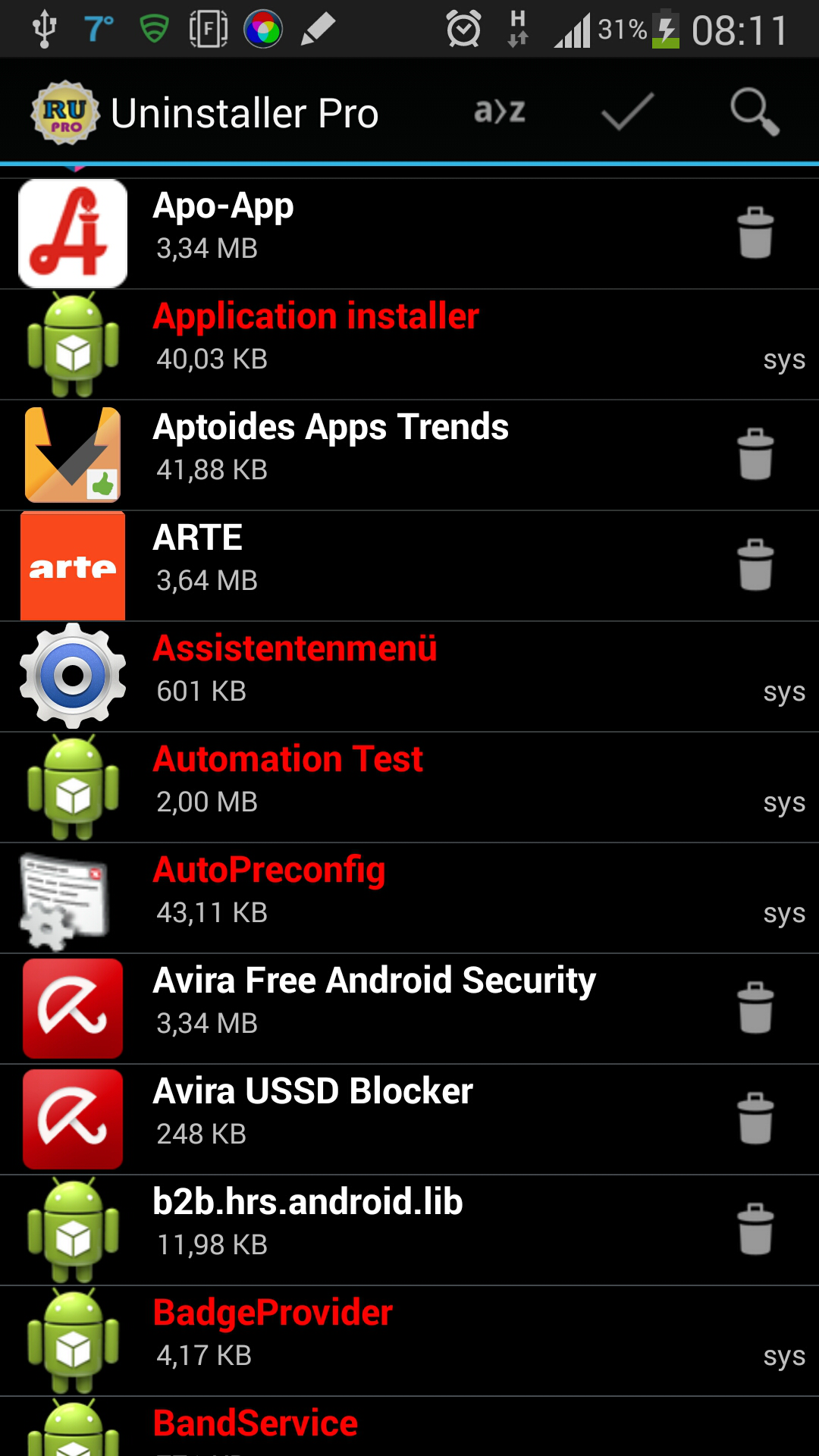Open the search magnifier

pos(755,112)
